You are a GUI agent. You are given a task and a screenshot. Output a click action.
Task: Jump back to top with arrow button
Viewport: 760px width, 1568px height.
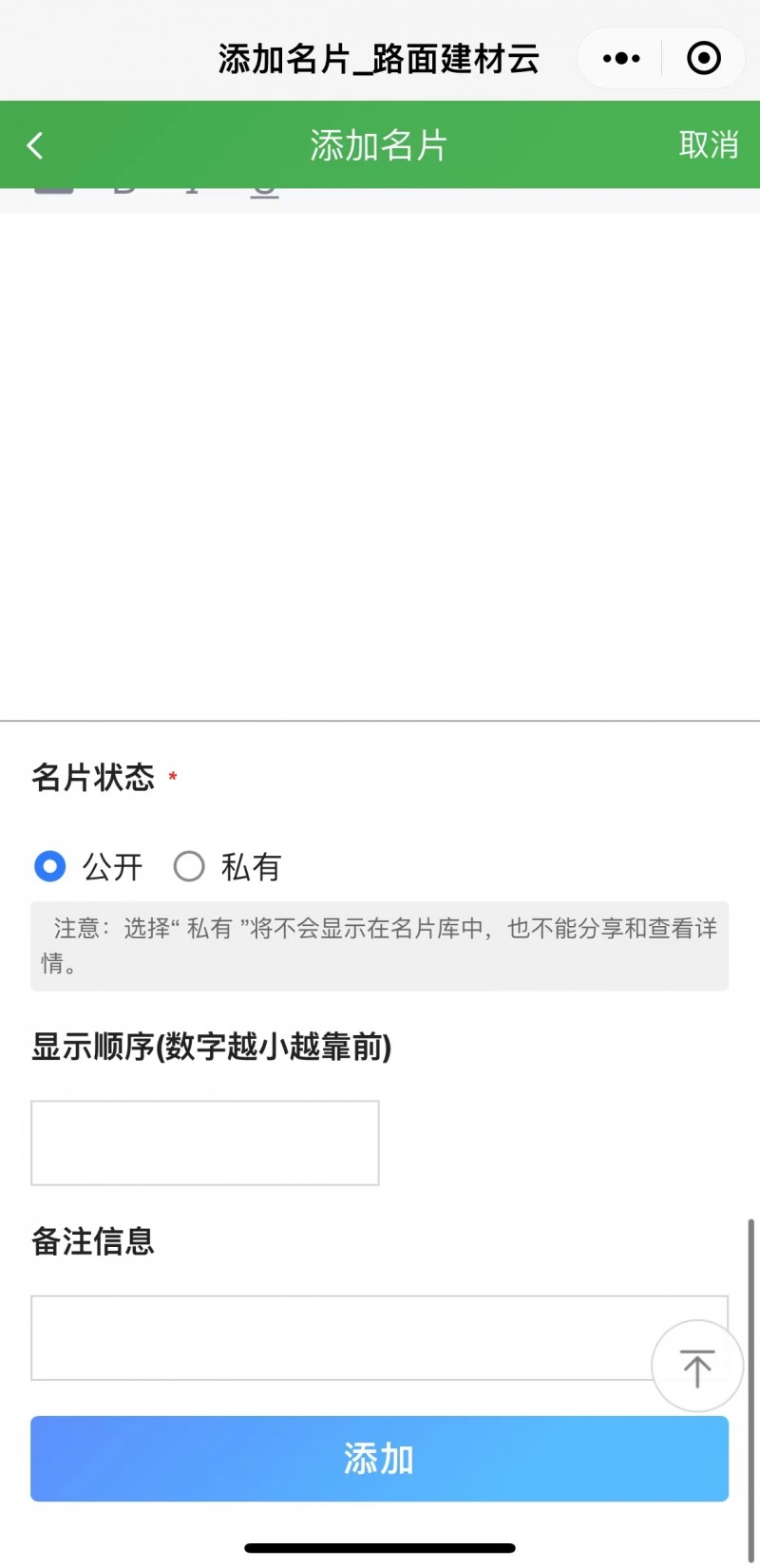point(697,1367)
